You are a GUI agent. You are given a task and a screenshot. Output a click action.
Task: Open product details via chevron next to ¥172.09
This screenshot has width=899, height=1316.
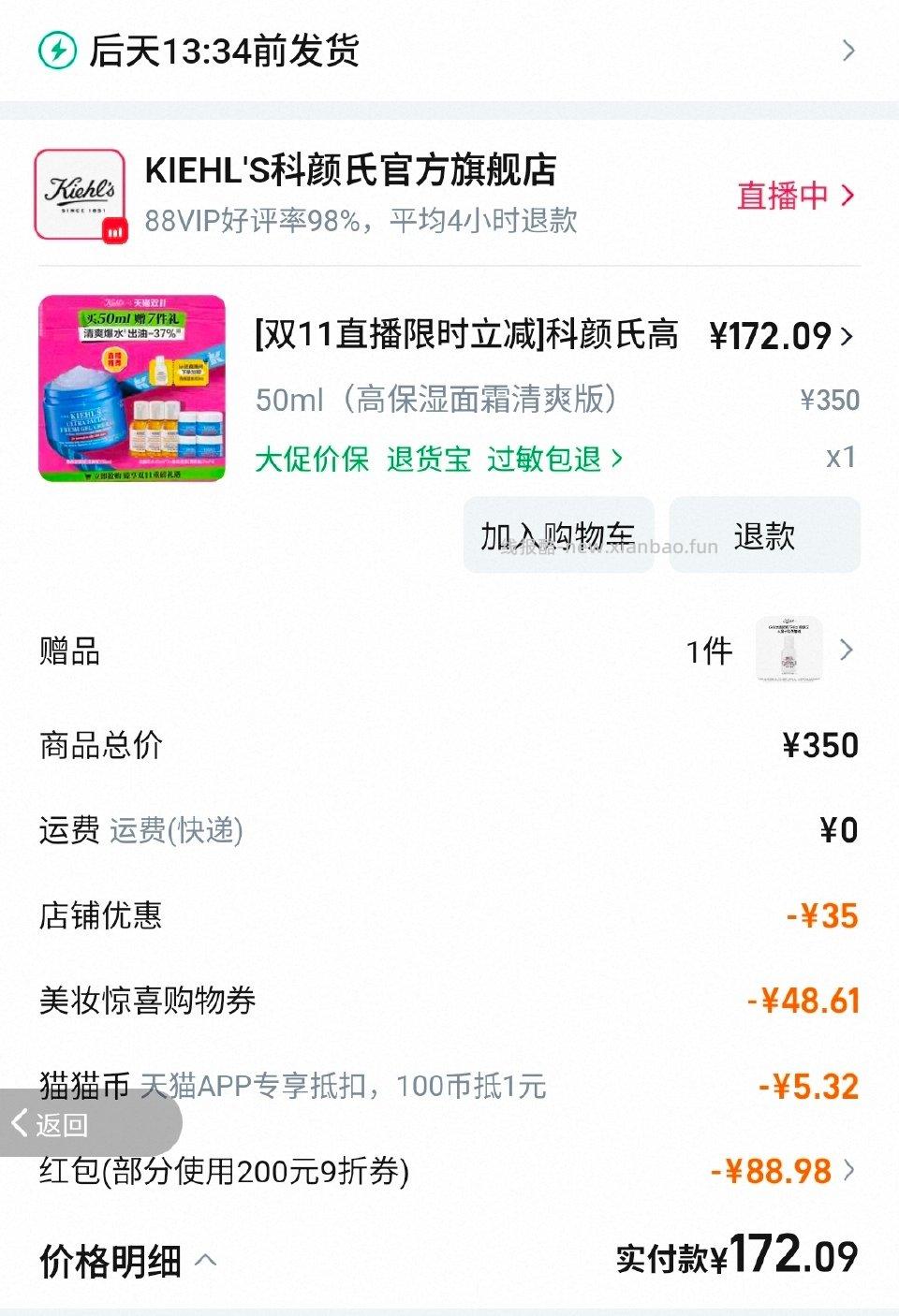coord(847,337)
